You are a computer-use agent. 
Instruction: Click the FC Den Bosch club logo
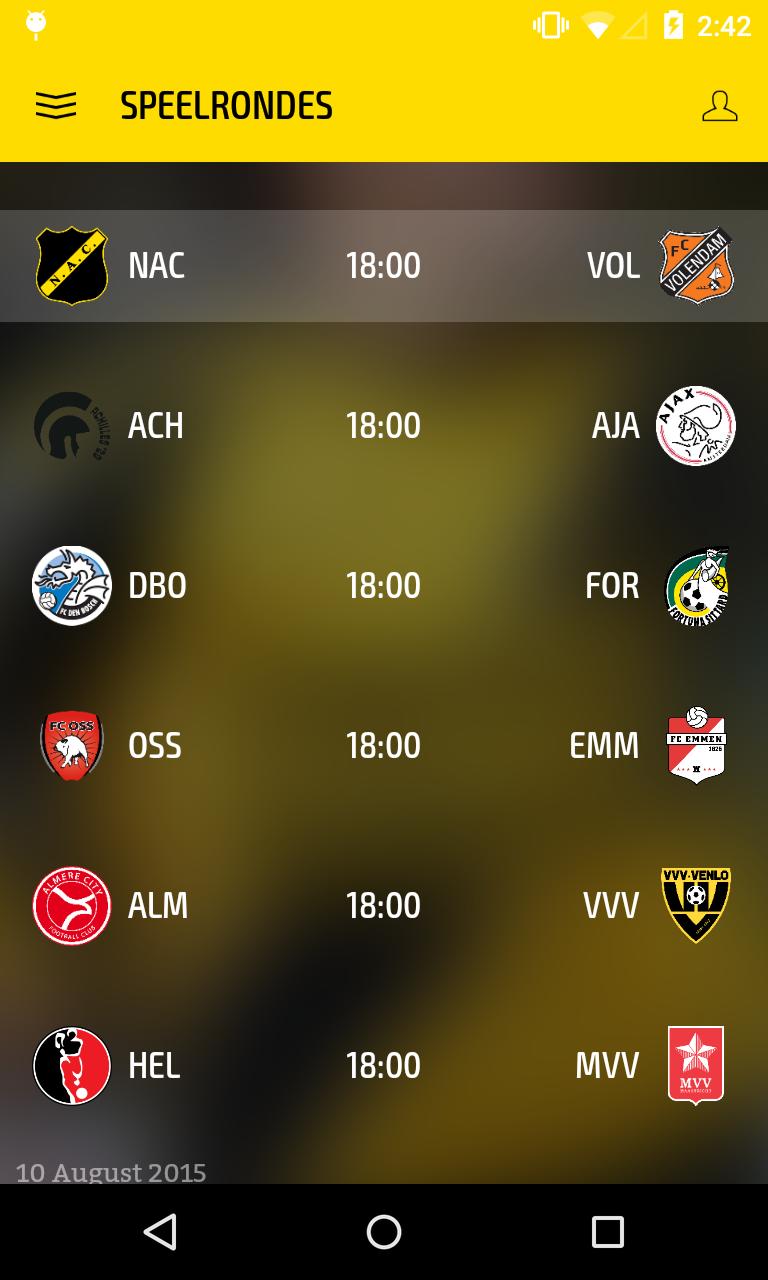(71, 585)
